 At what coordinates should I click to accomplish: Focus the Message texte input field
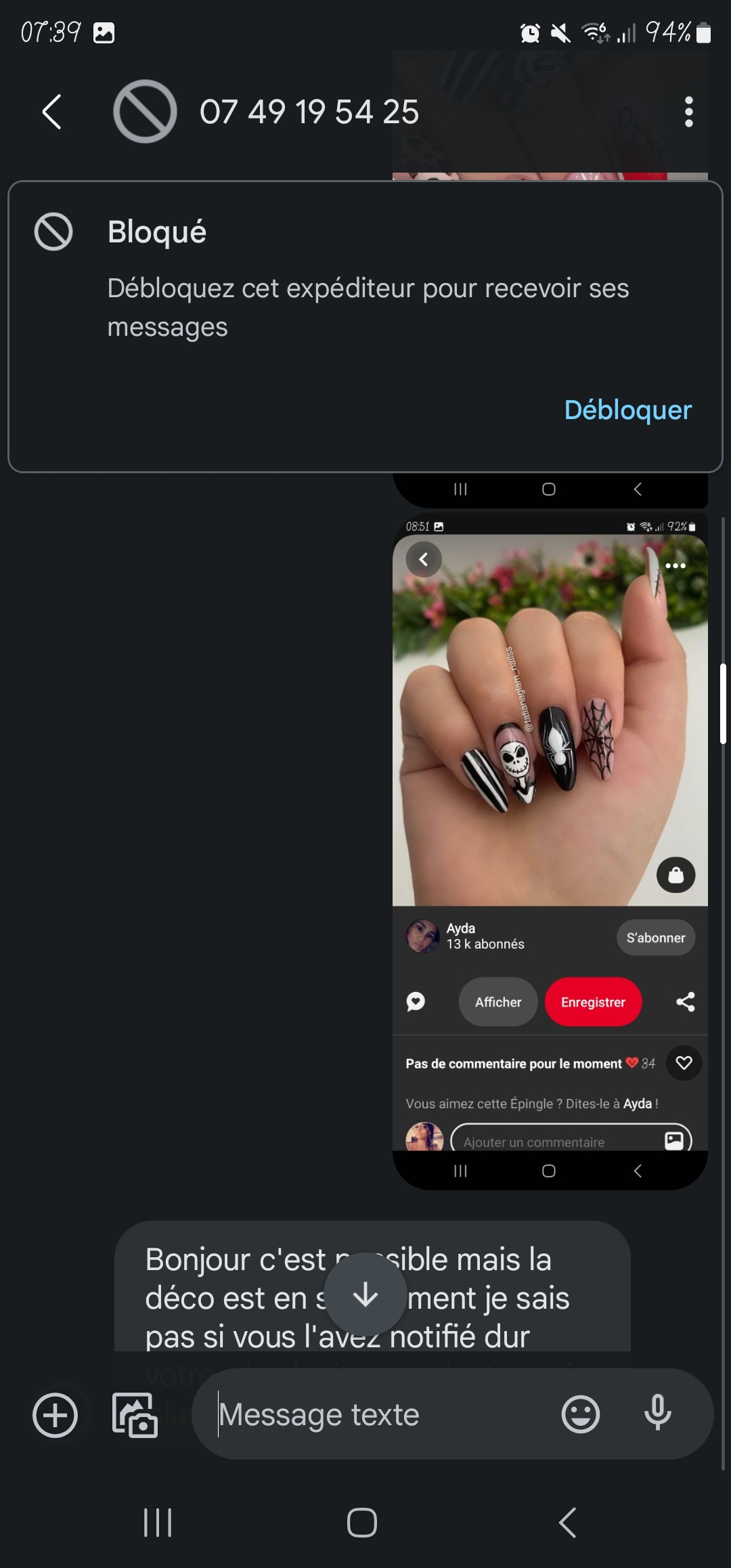[x=379, y=1415]
